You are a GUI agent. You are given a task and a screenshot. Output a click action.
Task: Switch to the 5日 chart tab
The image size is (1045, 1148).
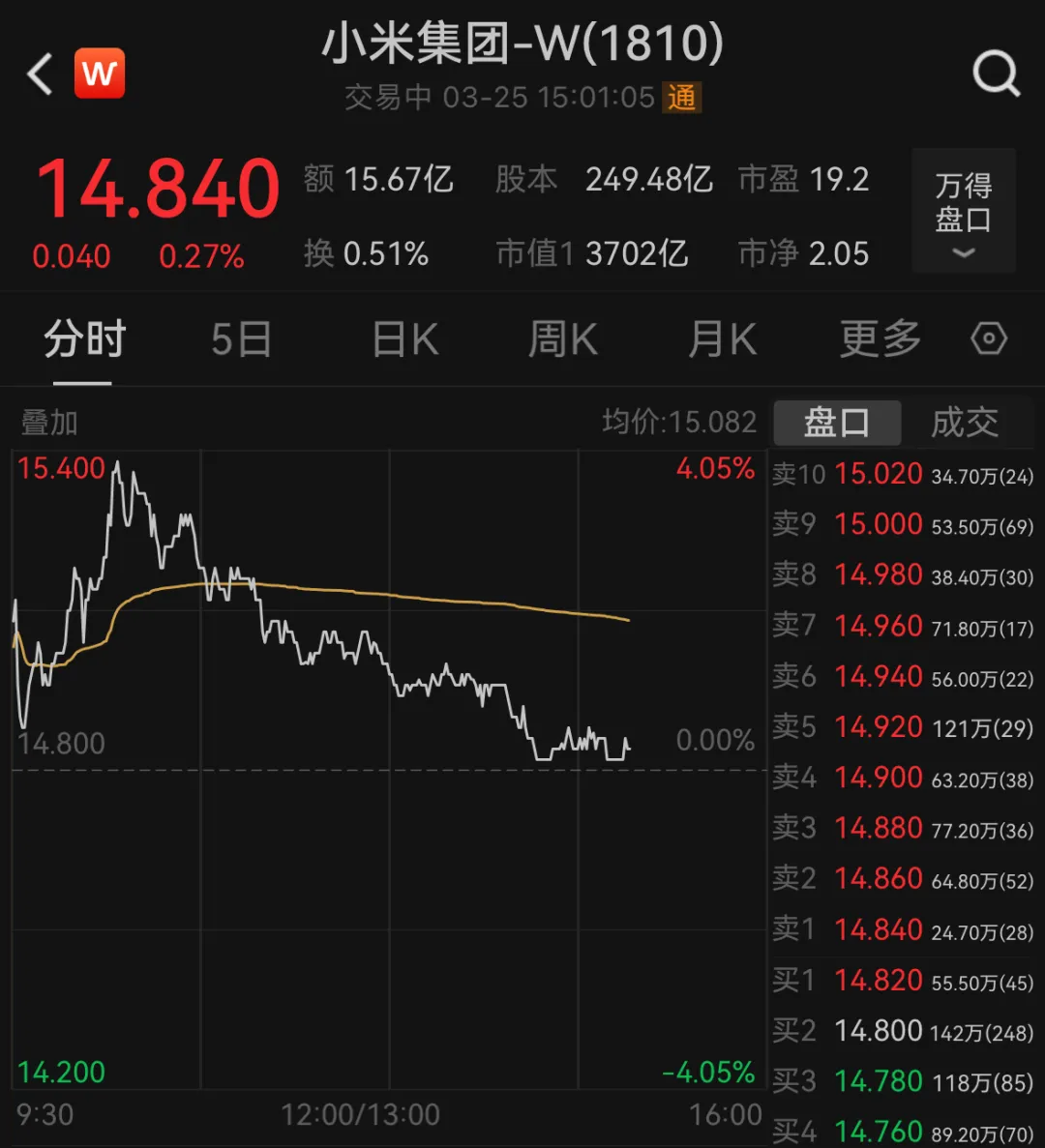coord(241,339)
